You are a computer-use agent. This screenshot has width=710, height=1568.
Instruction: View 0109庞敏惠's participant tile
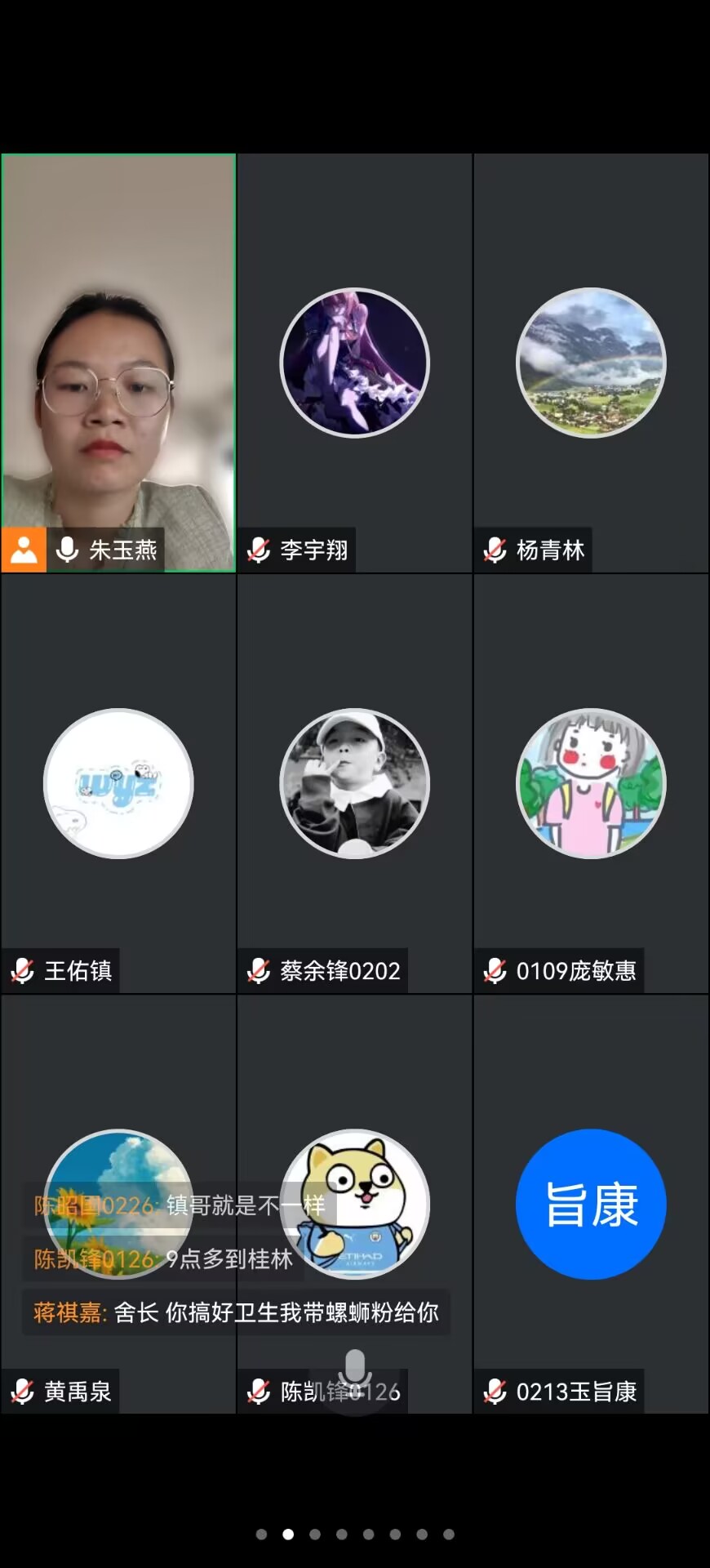coord(591,784)
